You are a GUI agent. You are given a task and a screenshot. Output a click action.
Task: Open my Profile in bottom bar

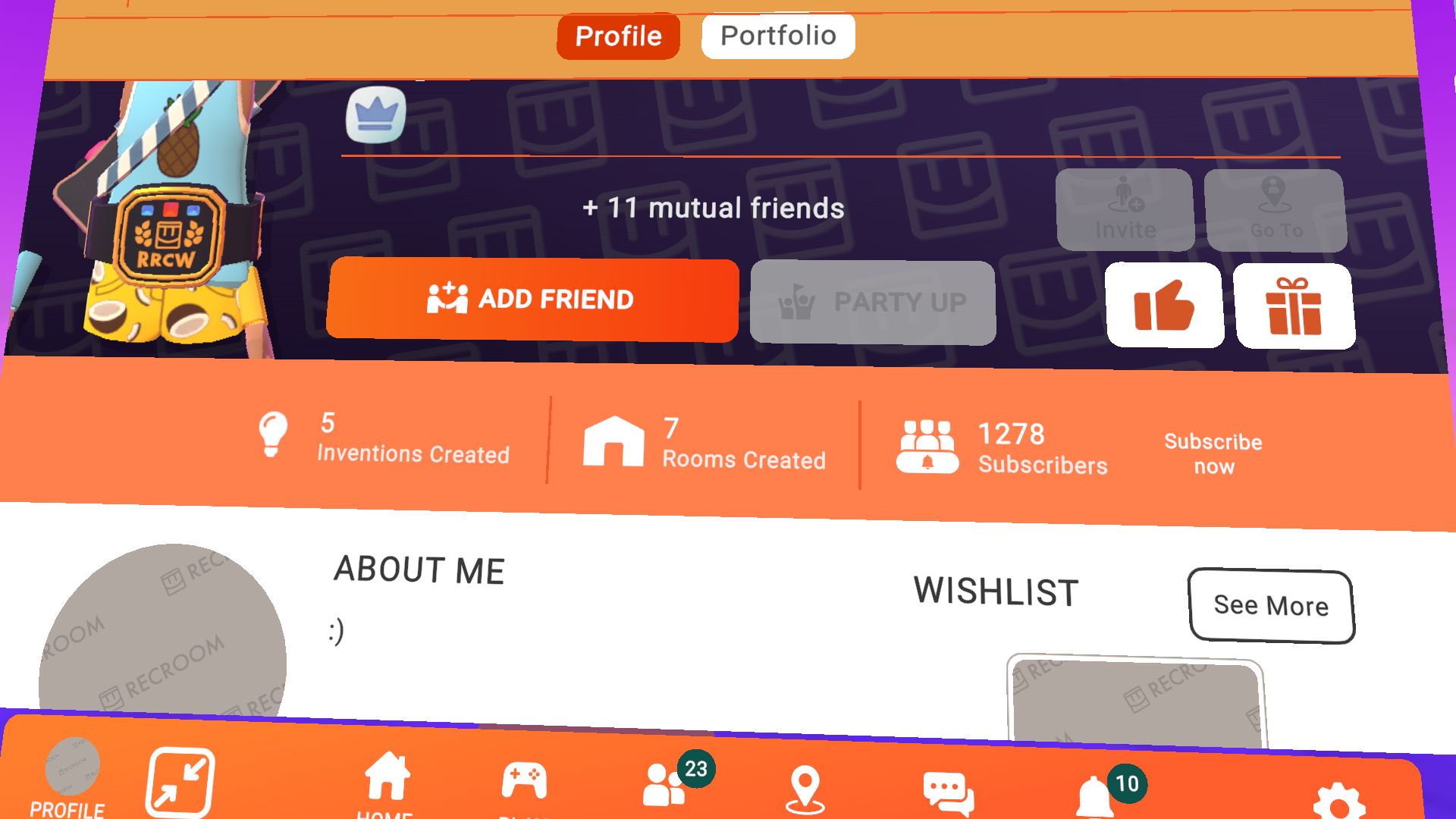tap(71, 775)
